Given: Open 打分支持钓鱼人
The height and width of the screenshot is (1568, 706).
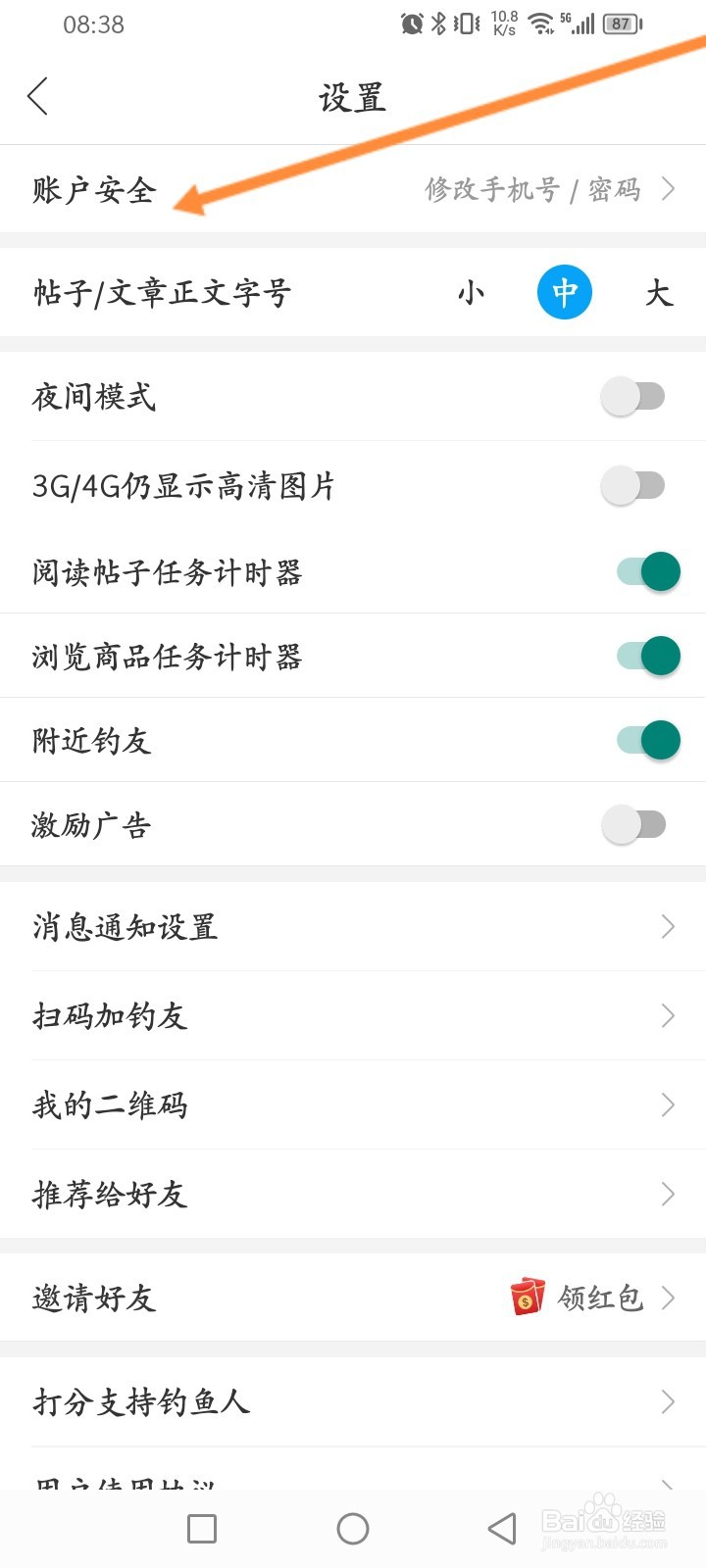Looking at the screenshot, I should coord(353,1401).
